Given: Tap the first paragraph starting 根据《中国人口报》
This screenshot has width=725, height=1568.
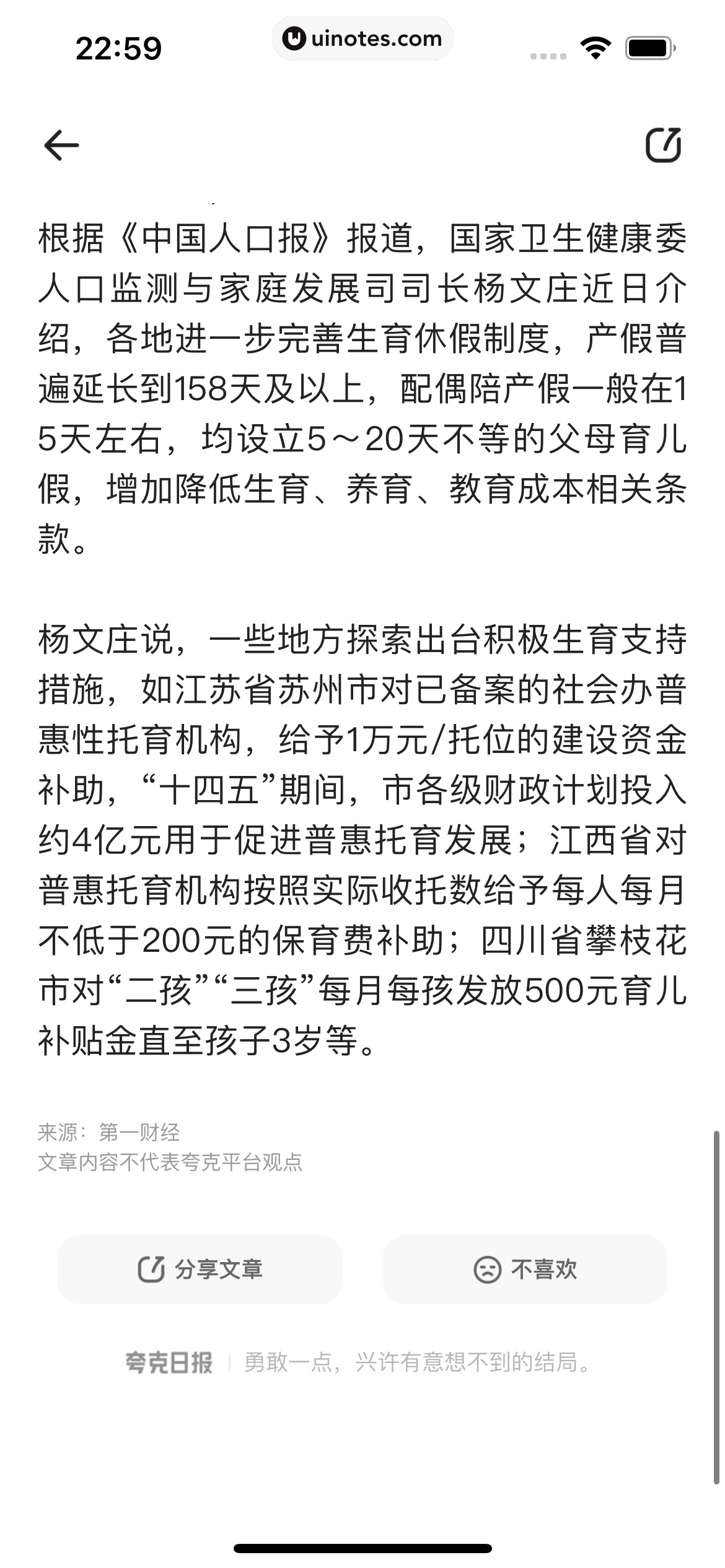Looking at the screenshot, I should pos(362,384).
